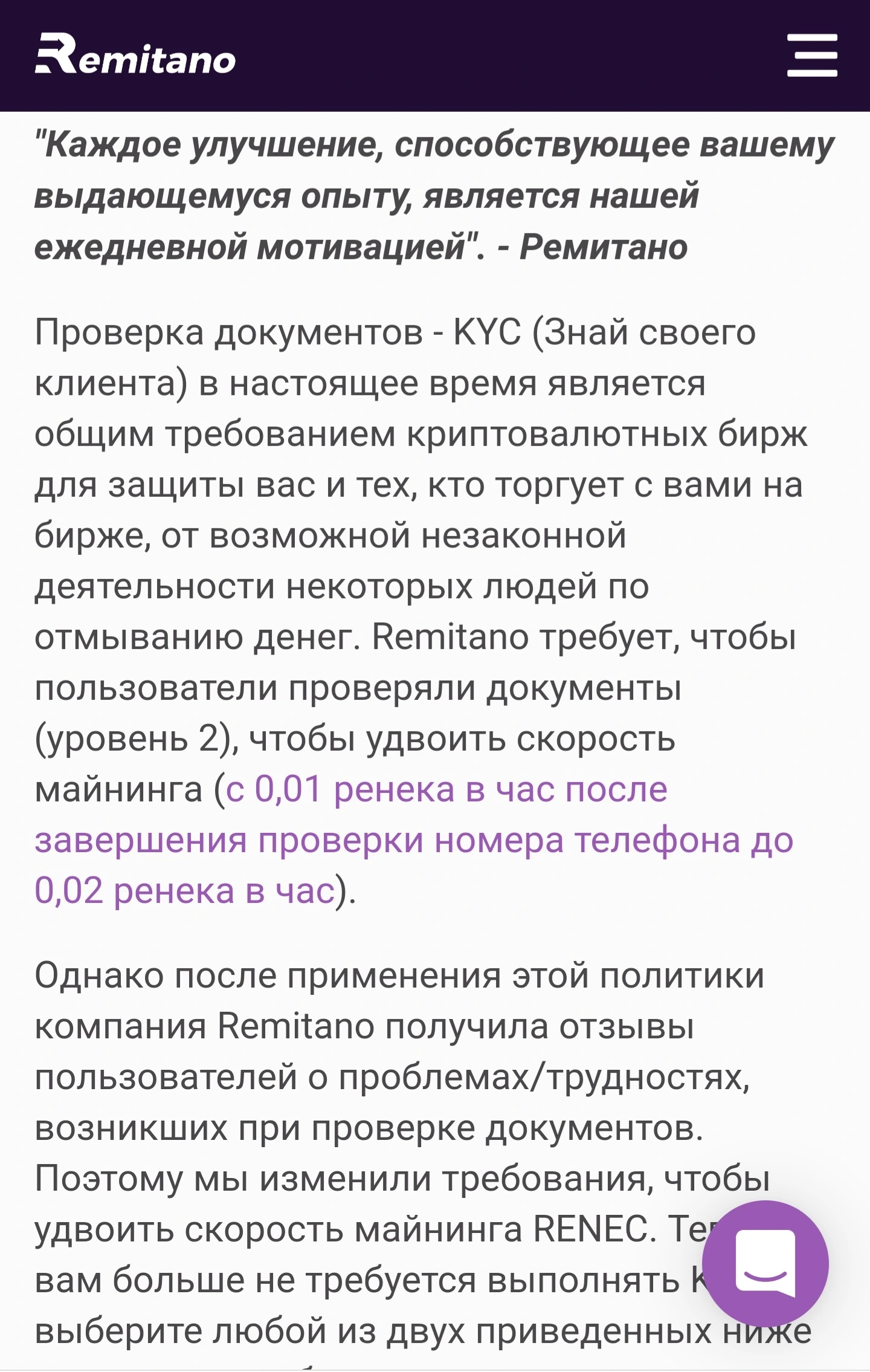Open the support chat bubble

tap(765, 1264)
